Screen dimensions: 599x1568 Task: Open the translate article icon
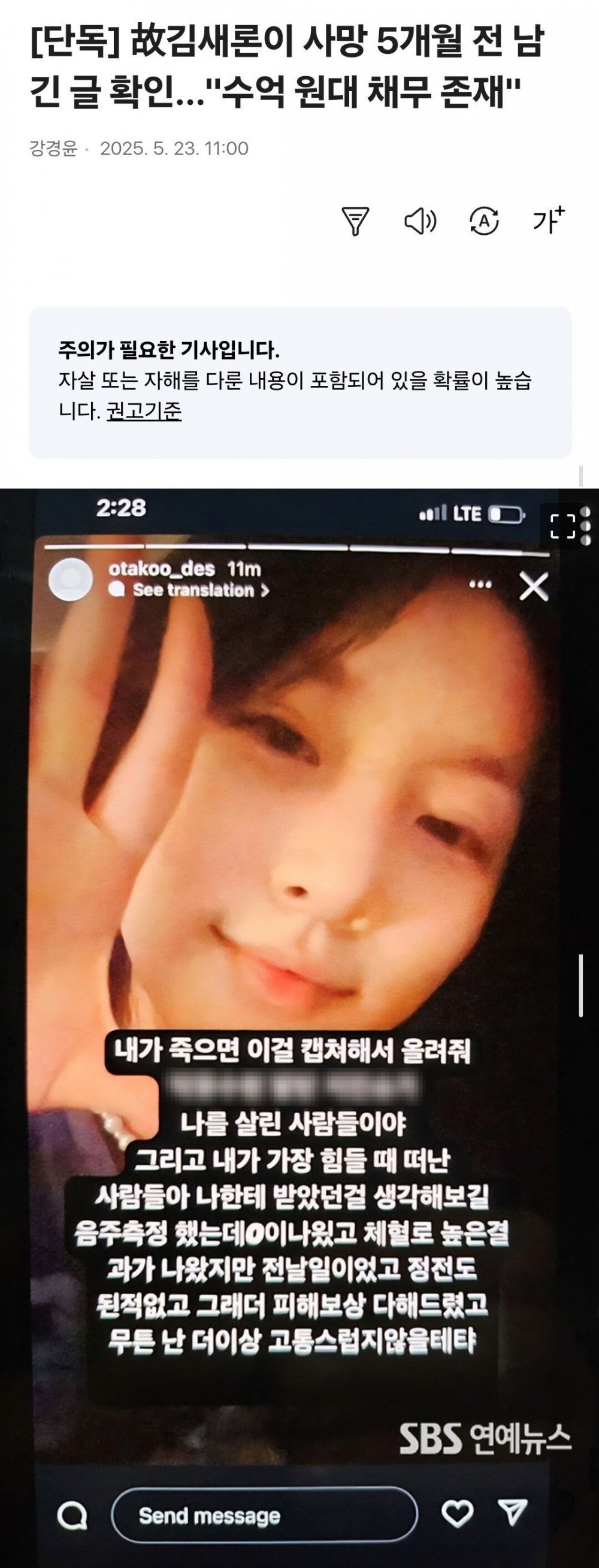tap(484, 221)
